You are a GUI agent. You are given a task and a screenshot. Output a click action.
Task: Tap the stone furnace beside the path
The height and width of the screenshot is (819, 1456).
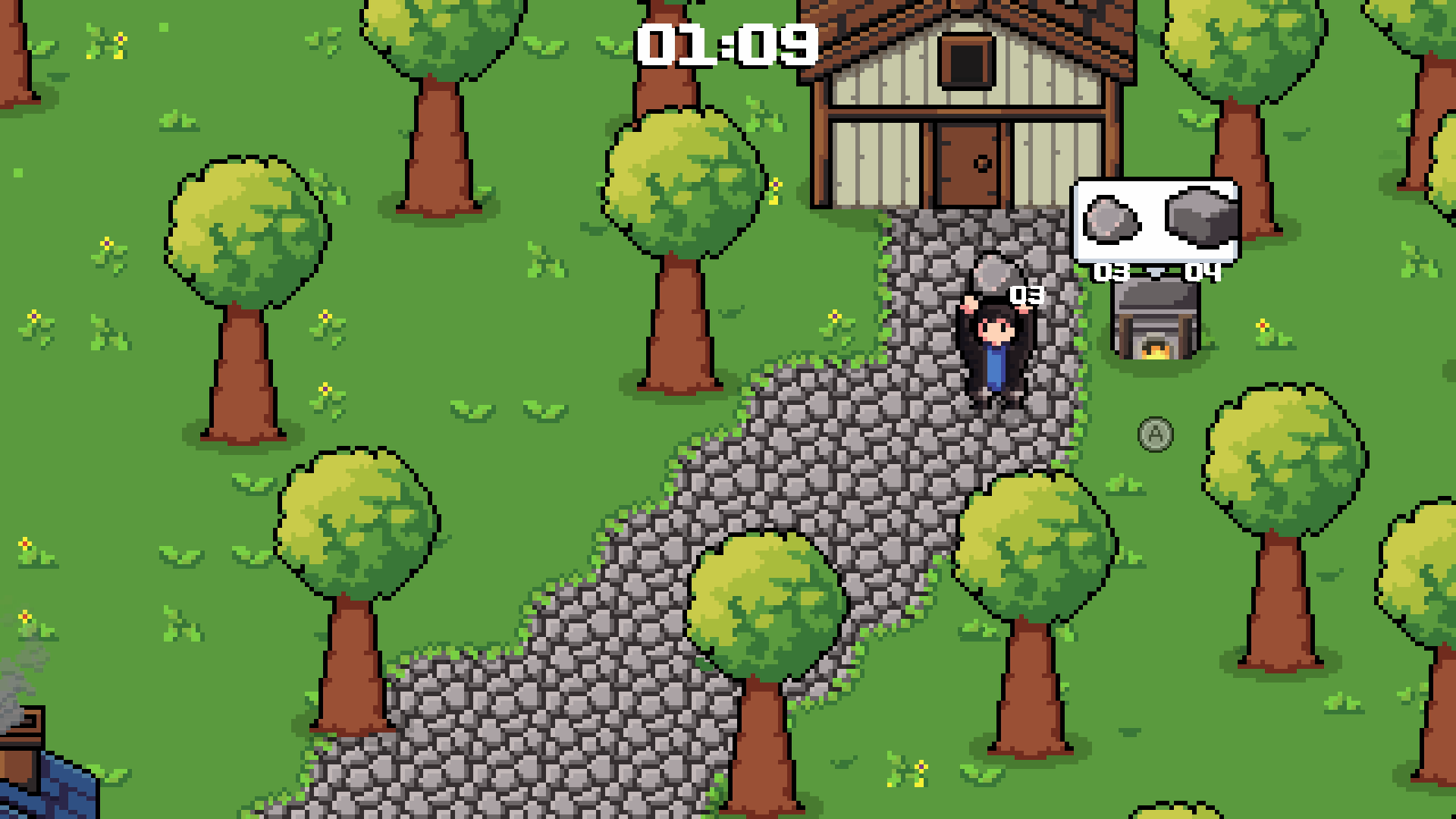pos(1155,322)
